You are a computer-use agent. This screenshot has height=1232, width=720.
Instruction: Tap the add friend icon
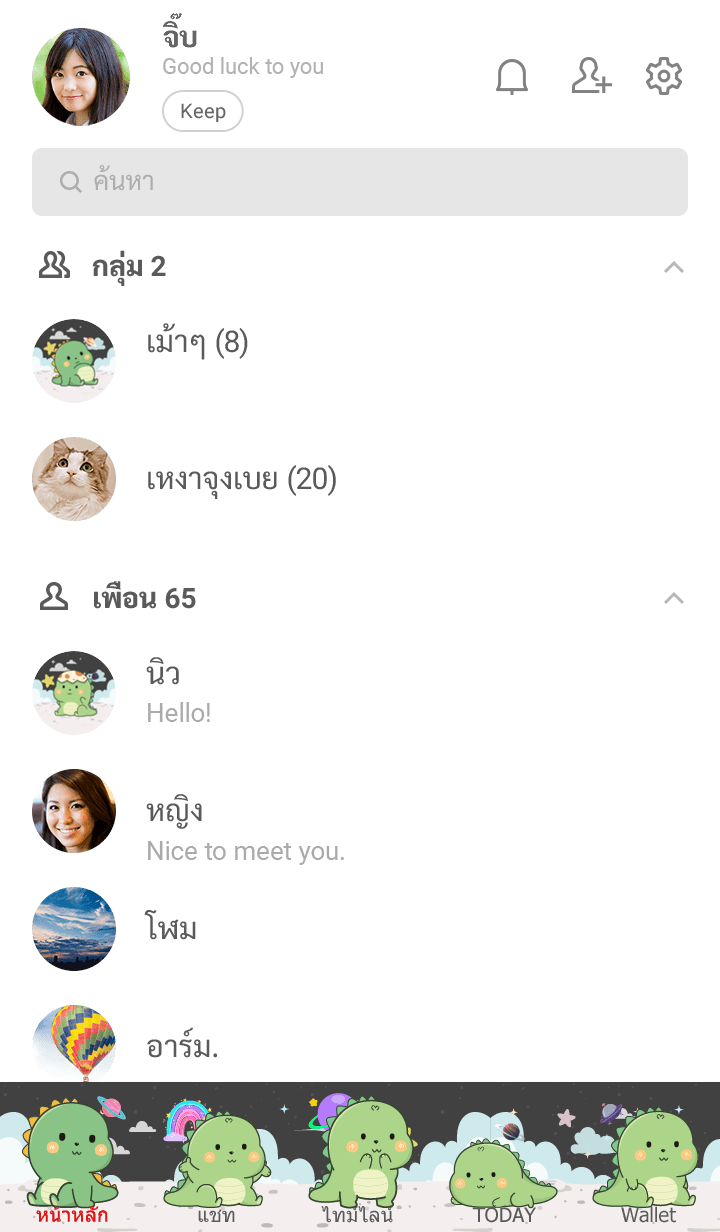click(x=590, y=77)
